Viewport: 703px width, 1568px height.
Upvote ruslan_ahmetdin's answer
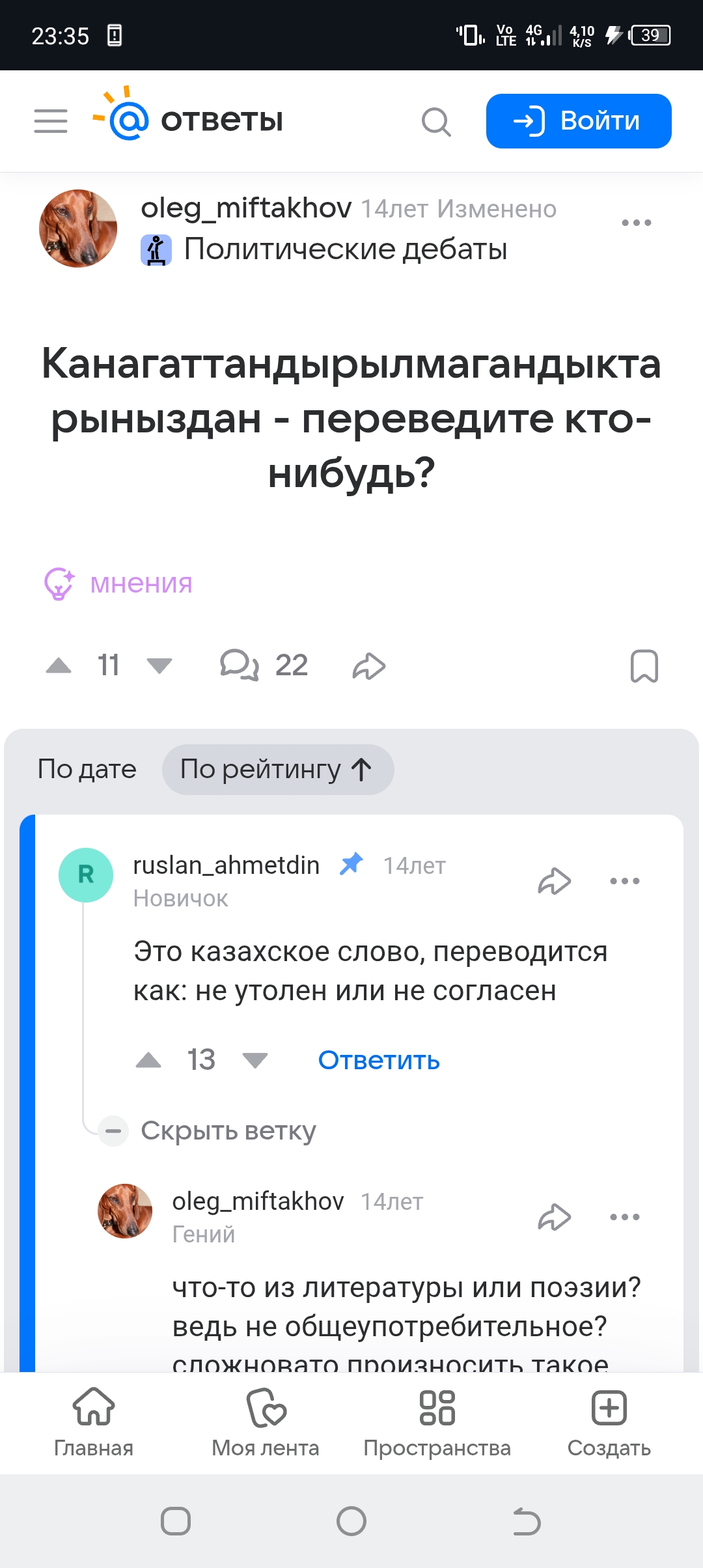point(148,1060)
